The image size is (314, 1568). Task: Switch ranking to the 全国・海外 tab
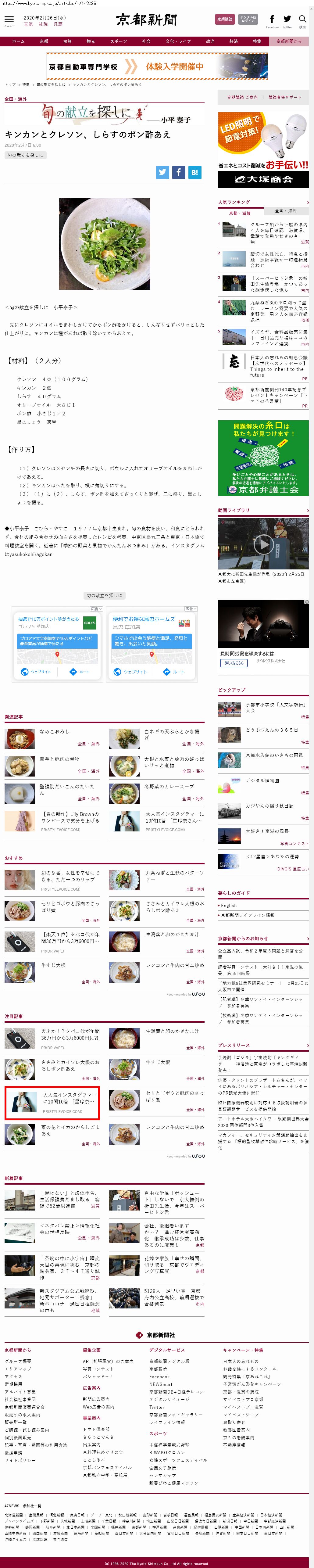pyautogui.click(x=285, y=211)
